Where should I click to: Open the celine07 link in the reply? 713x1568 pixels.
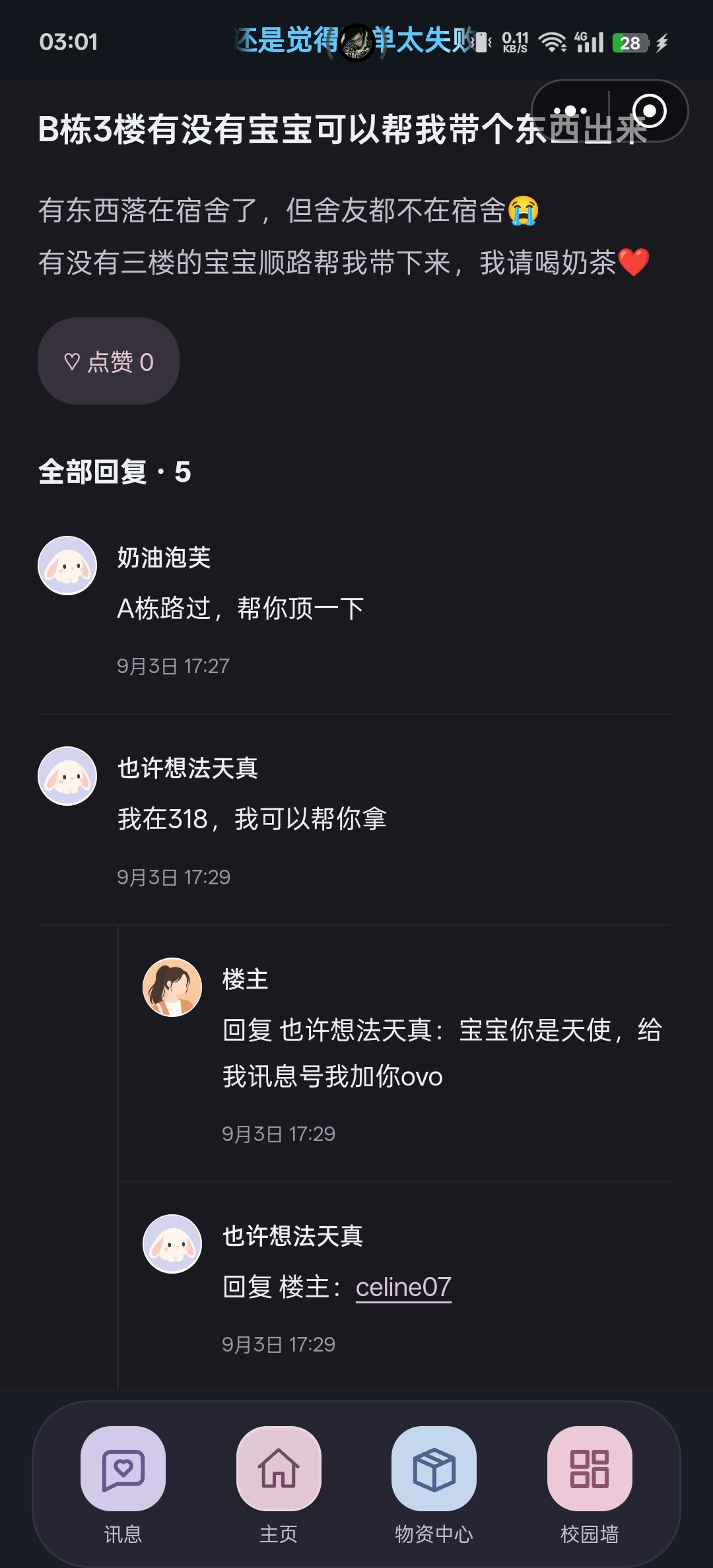pyautogui.click(x=403, y=1287)
